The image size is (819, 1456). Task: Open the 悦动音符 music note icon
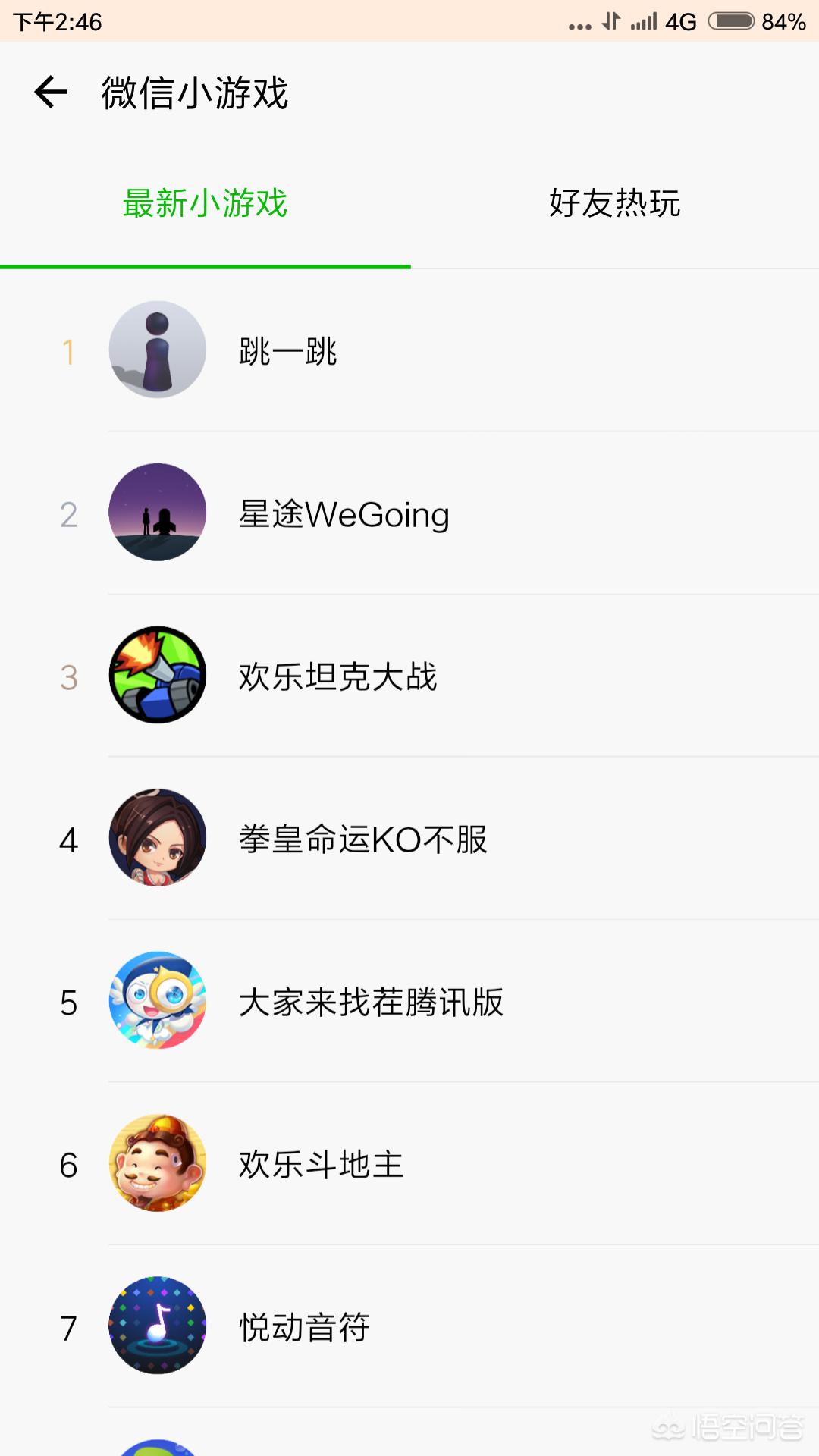coord(157,1329)
